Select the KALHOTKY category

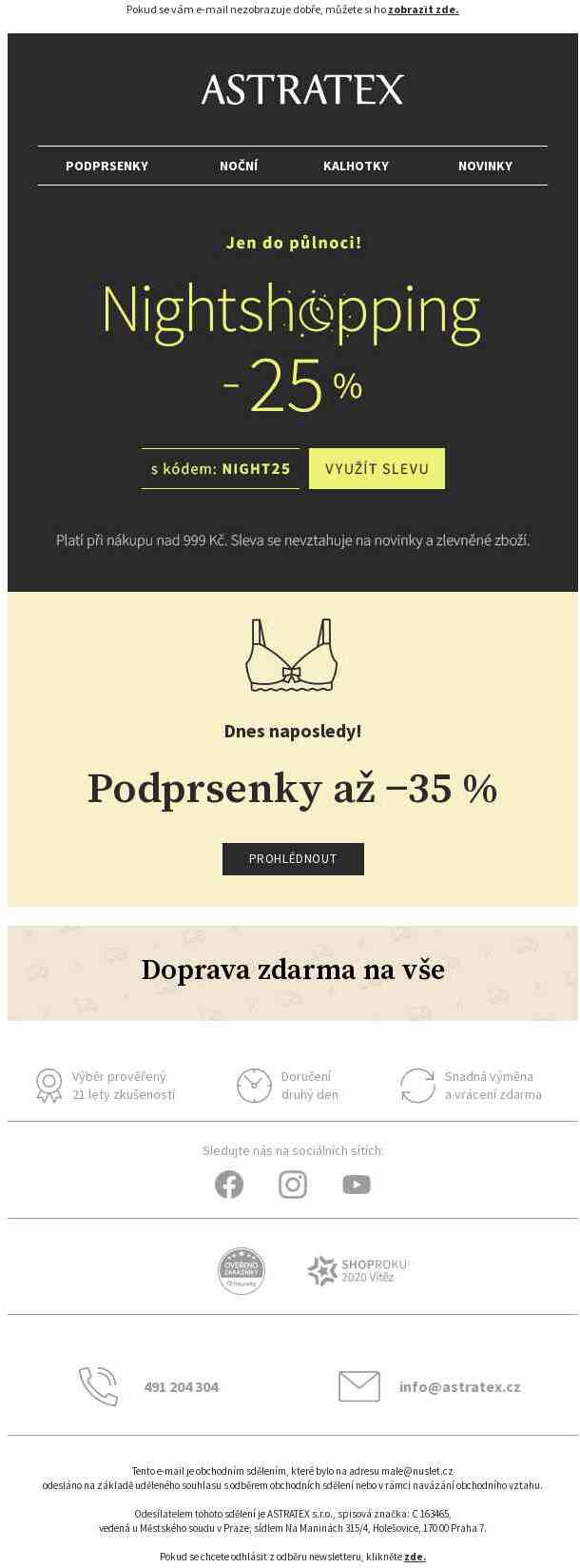click(x=356, y=166)
